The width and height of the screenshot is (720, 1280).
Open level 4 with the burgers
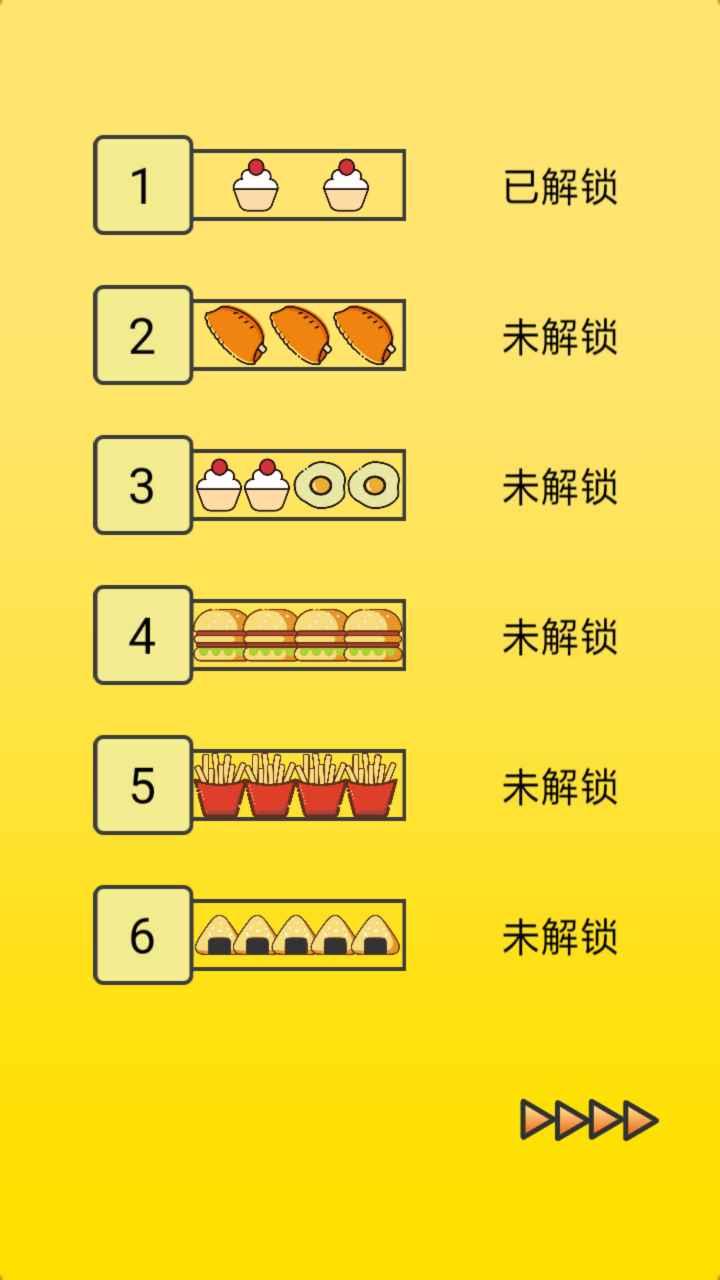(x=250, y=636)
